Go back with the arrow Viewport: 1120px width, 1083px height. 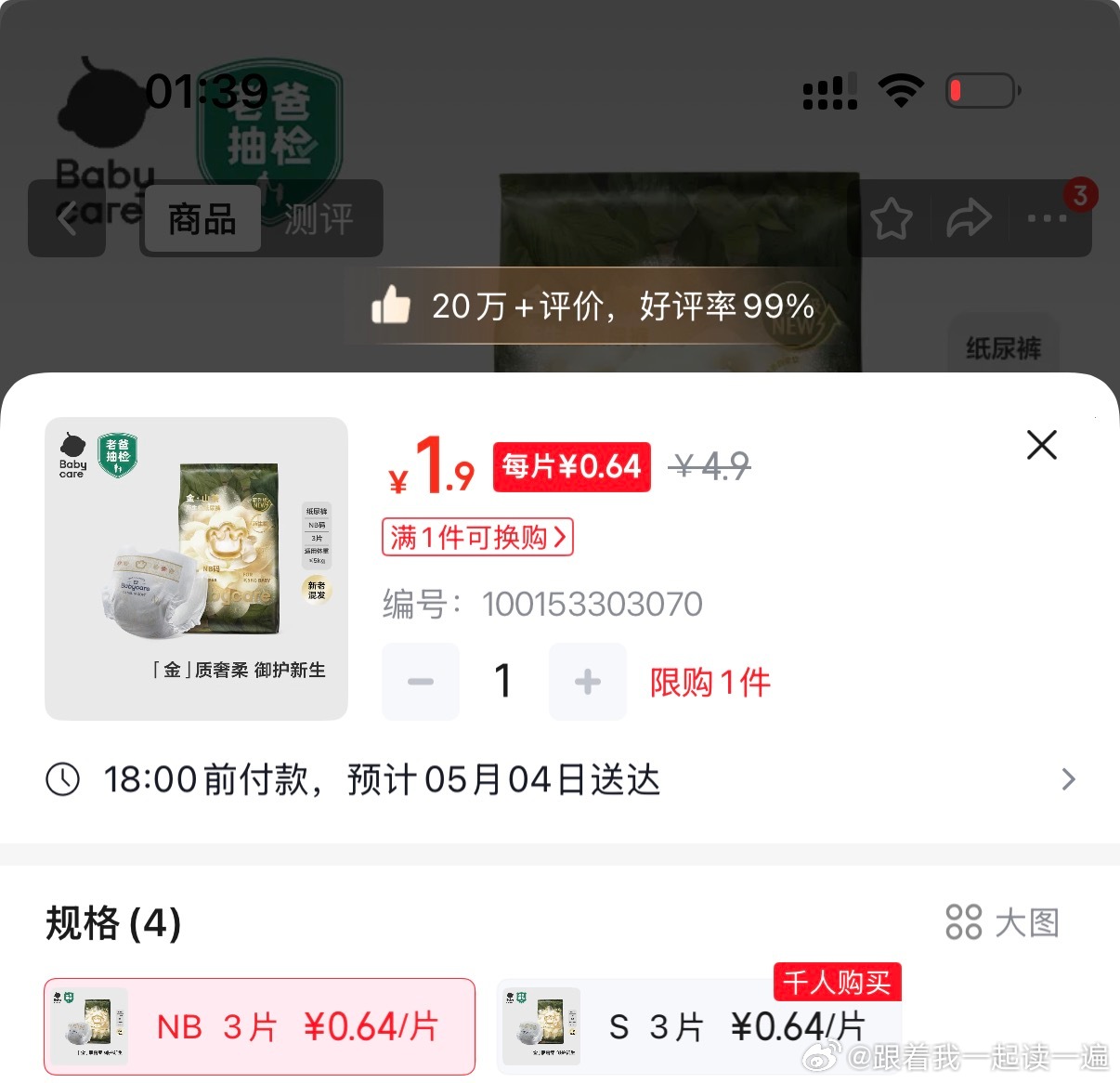(67, 219)
